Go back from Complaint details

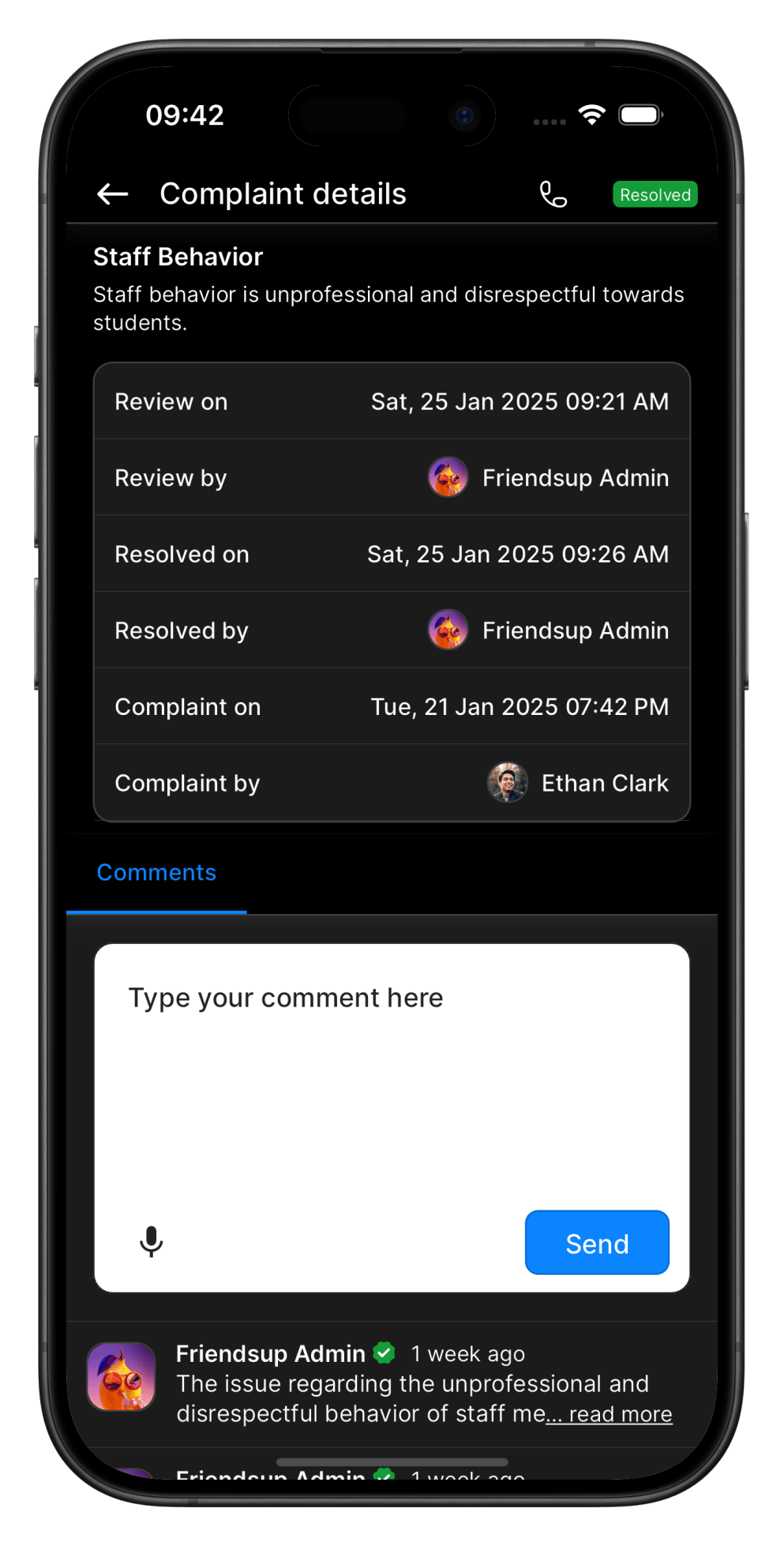(x=113, y=194)
